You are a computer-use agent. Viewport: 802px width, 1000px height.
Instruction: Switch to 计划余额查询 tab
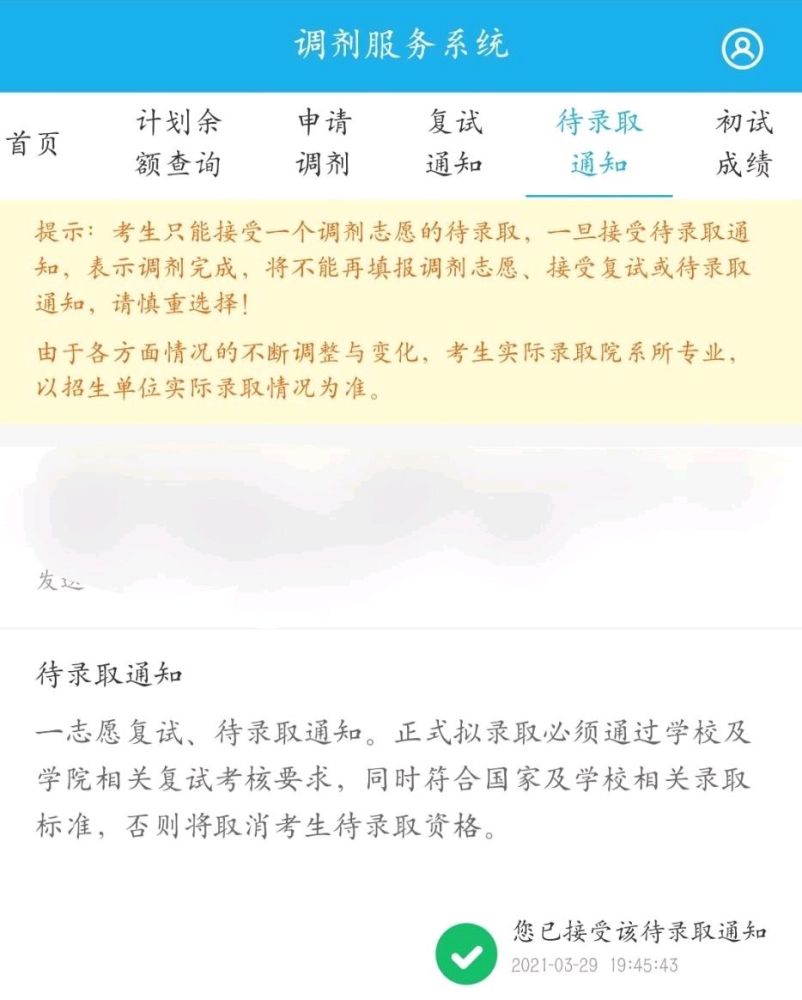point(178,144)
